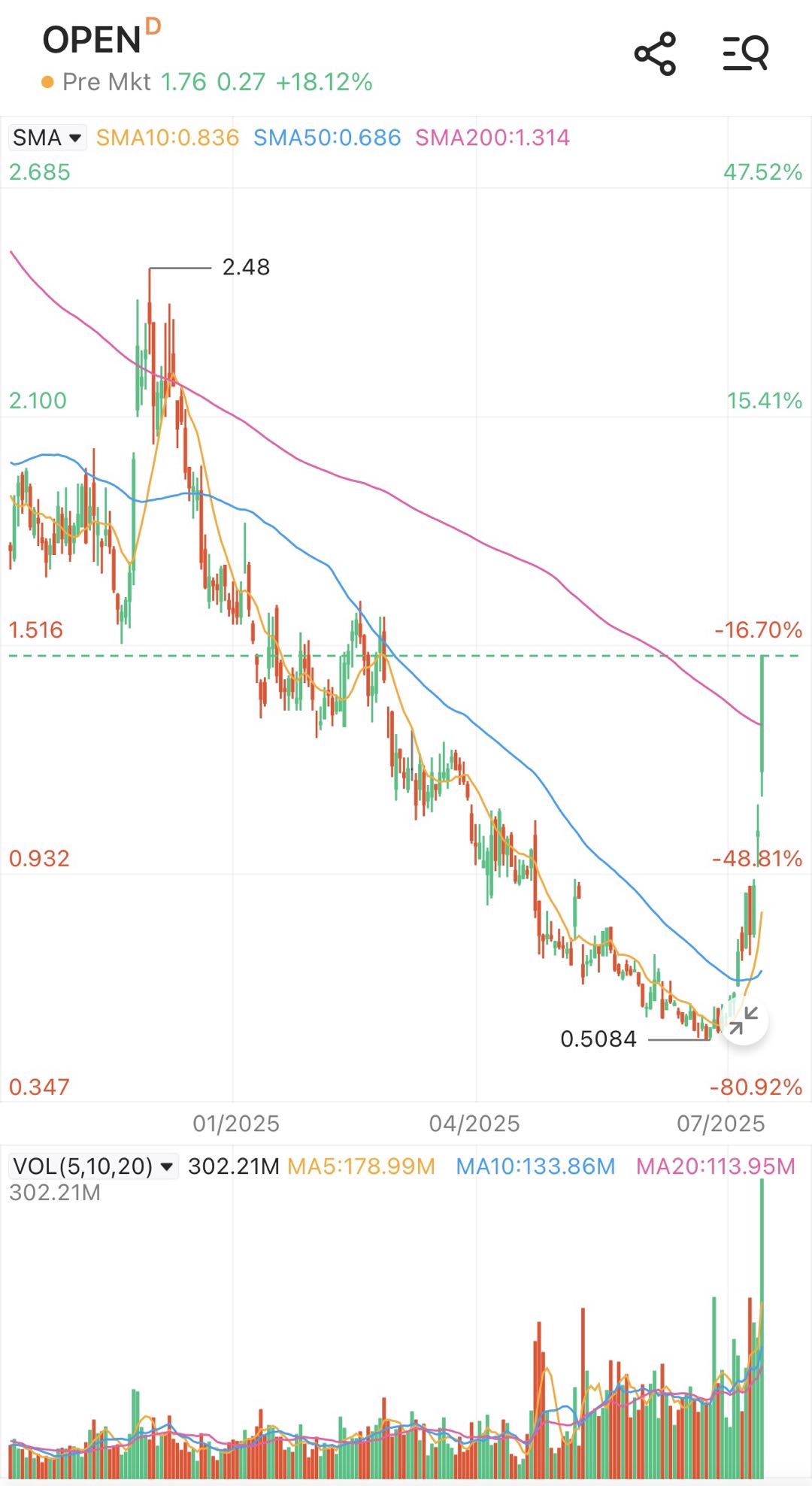Share the OPEN stock chart

point(655,53)
